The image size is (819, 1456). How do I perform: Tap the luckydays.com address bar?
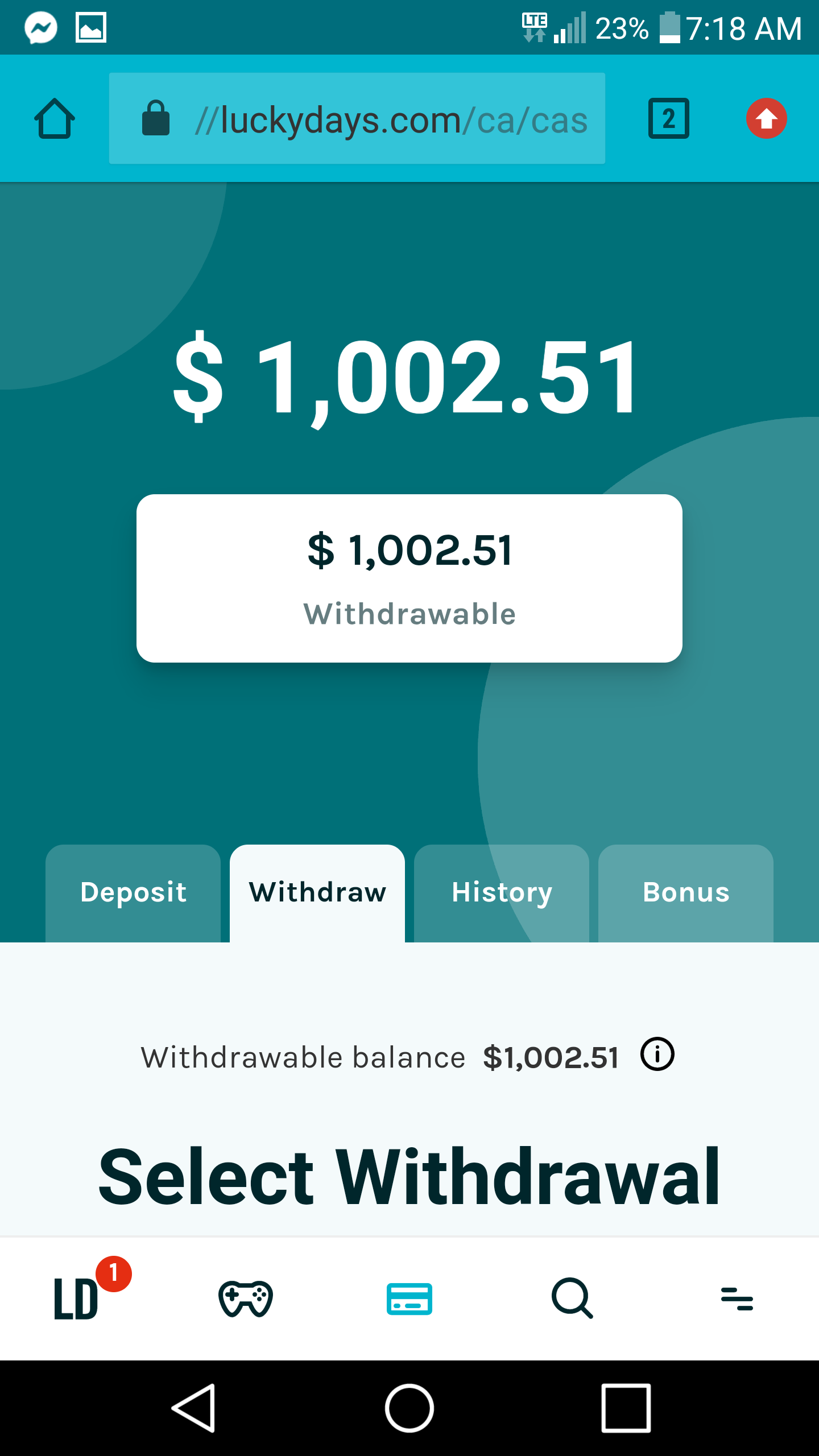357,119
